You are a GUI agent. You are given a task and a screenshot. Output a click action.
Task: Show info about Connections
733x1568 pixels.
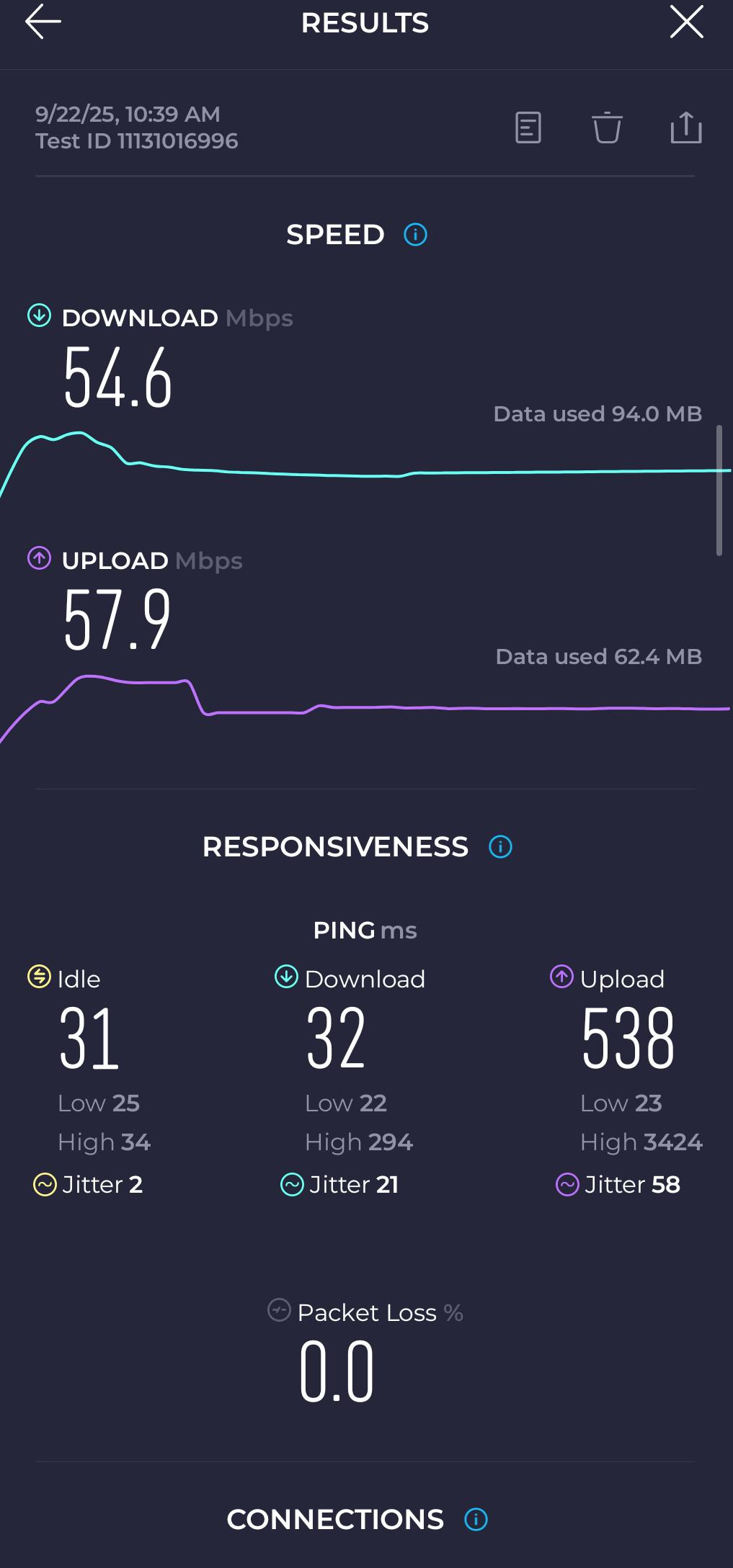tap(476, 1519)
